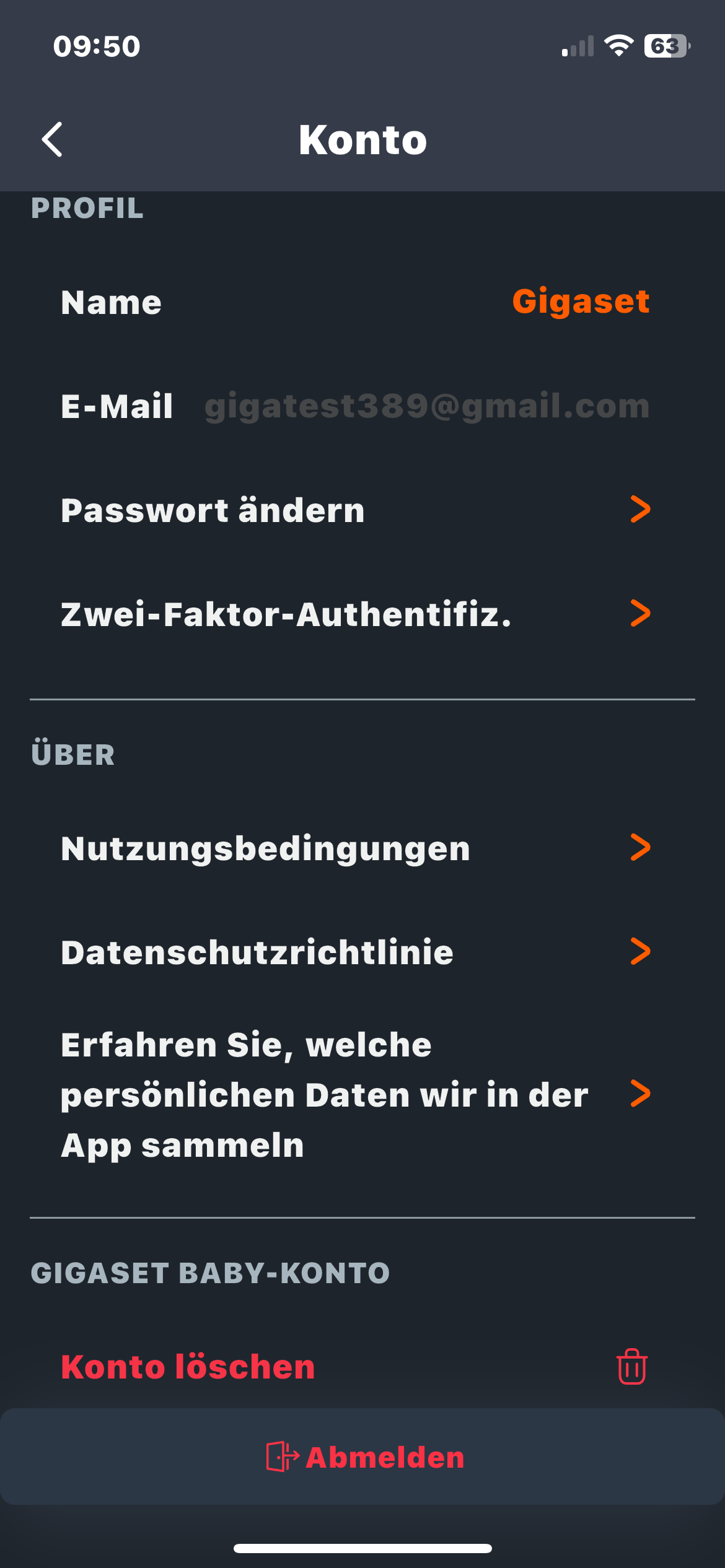Open info on persönlichen Daten collected
The image size is (725, 1568).
362,1094
